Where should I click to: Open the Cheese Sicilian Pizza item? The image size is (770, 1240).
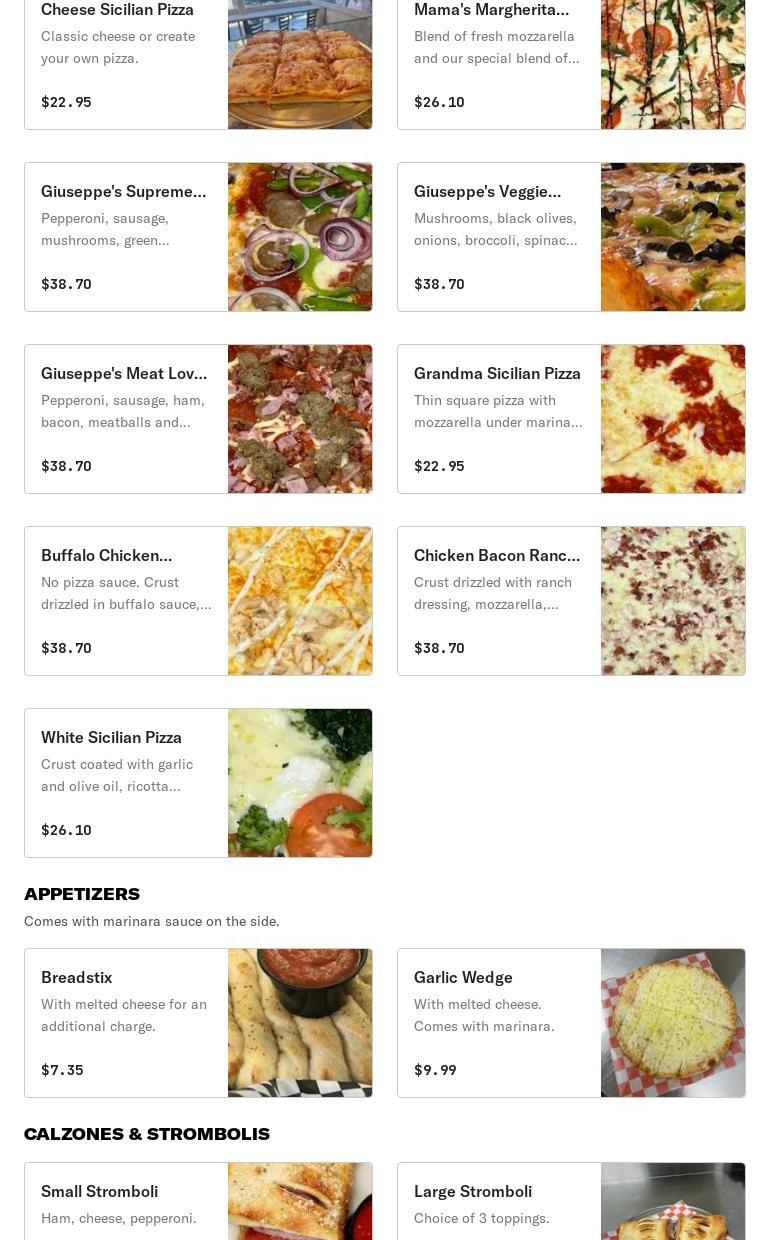click(x=198, y=60)
